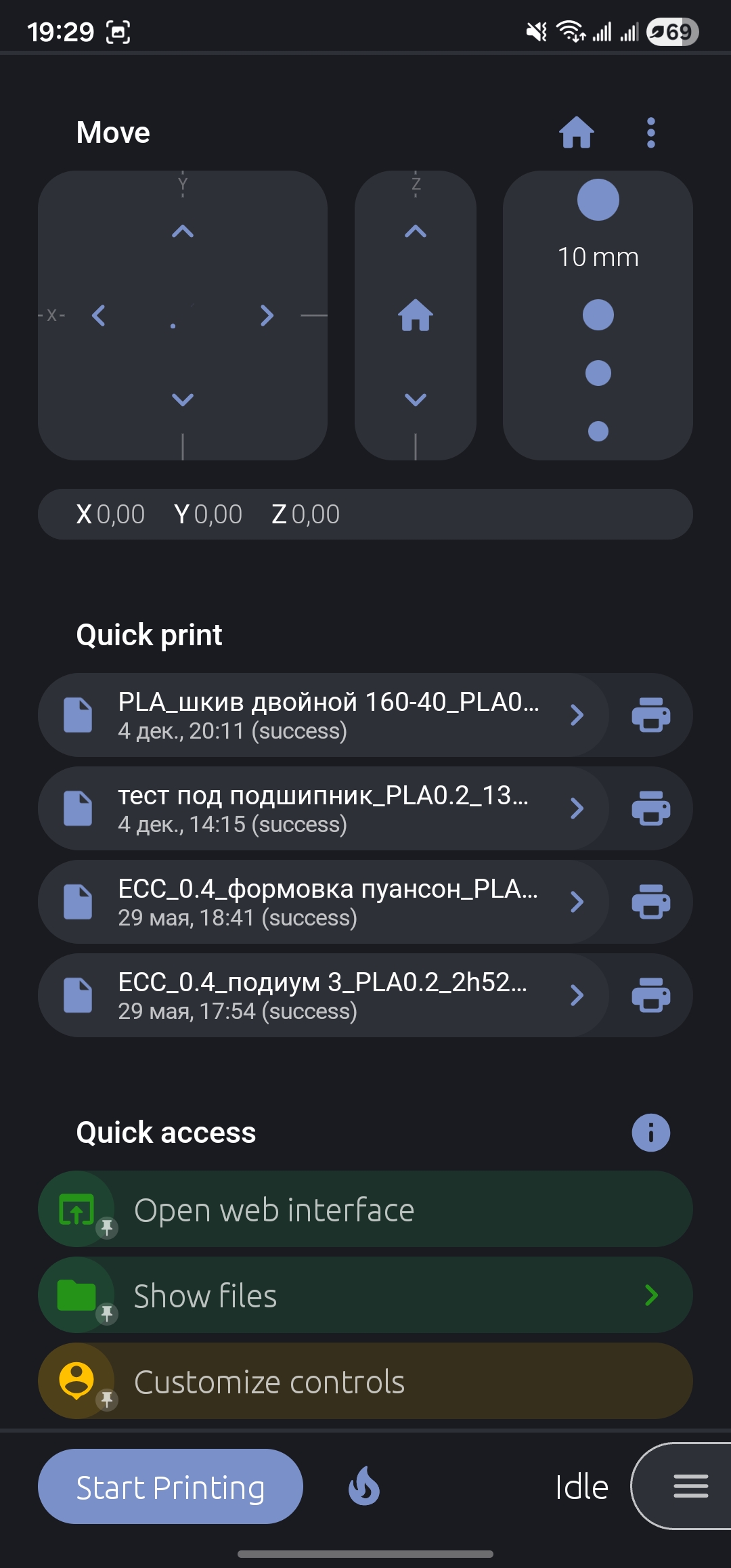Tap Start Printing button
Screen dimensions: 731x1568
[x=171, y=1487]
